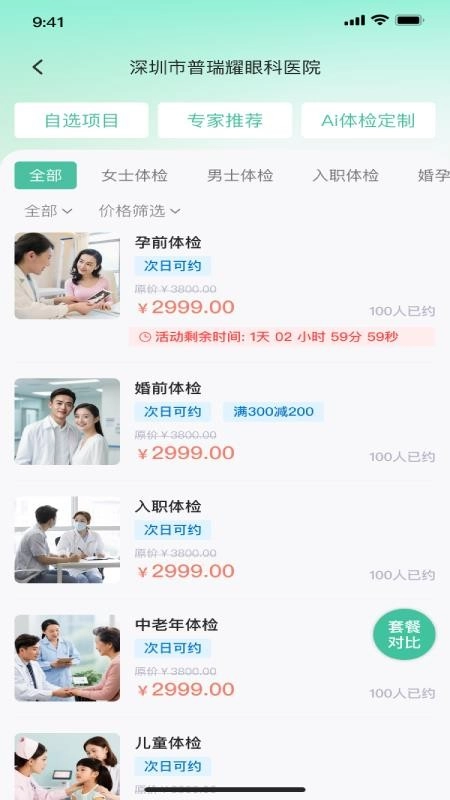
Task: Expand the 全部 dropdown filter
Action: (48, 211)
